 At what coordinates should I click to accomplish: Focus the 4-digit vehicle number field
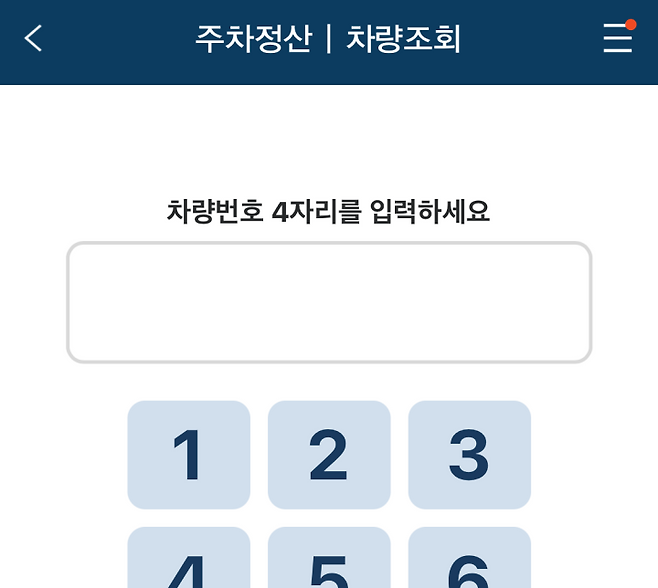click(x=329, y=302)
